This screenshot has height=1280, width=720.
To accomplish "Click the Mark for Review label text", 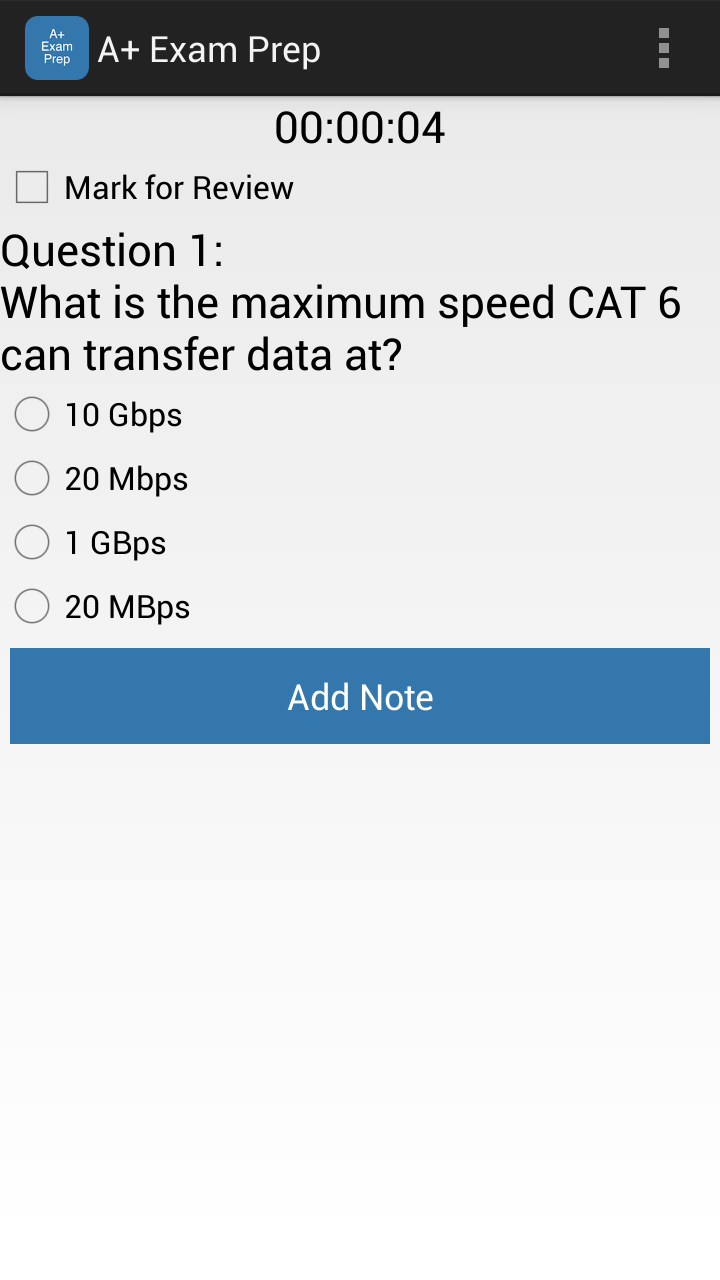I will click(178, 187).
